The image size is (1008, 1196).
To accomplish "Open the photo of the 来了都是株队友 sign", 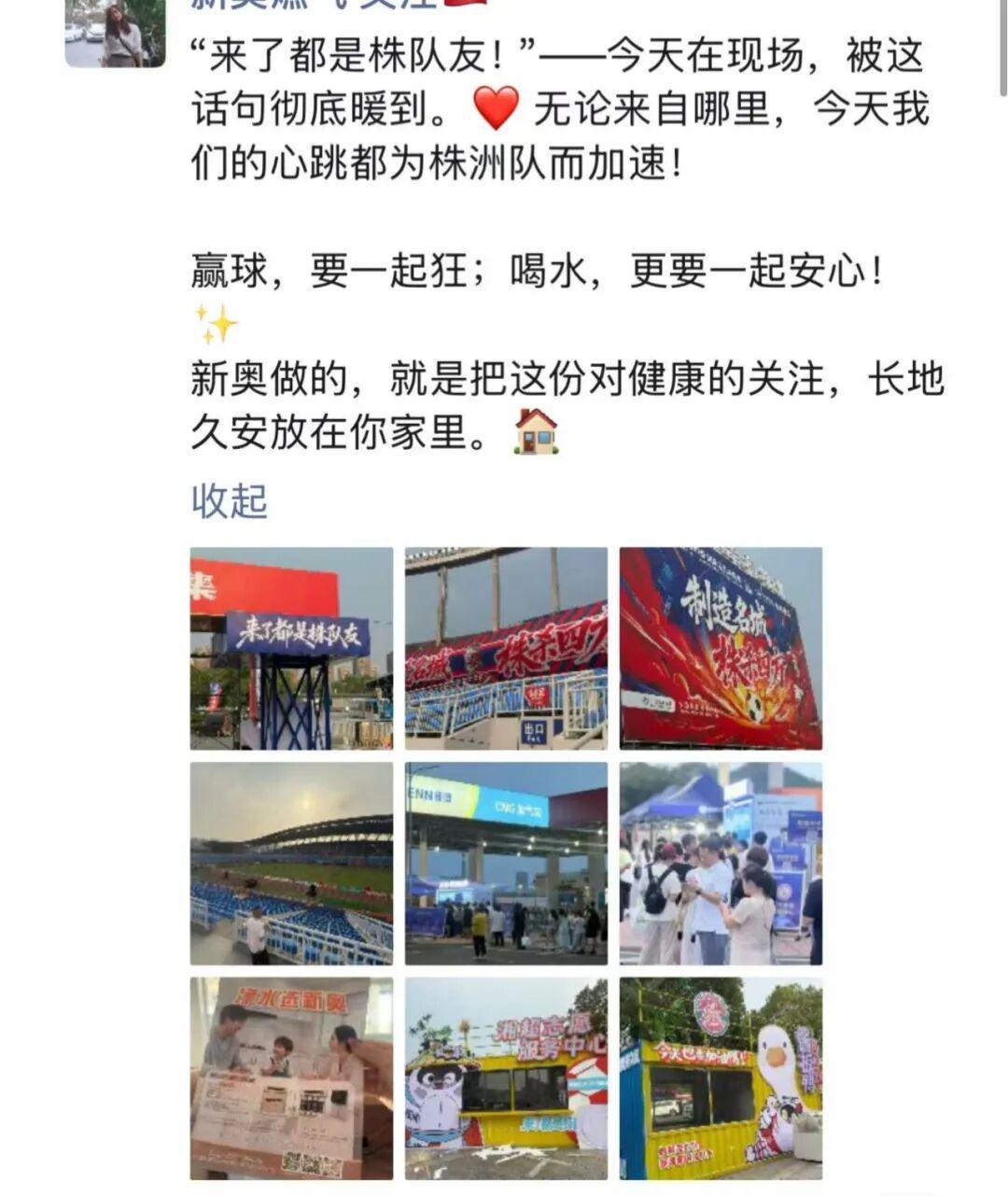I will click(291, 648).
